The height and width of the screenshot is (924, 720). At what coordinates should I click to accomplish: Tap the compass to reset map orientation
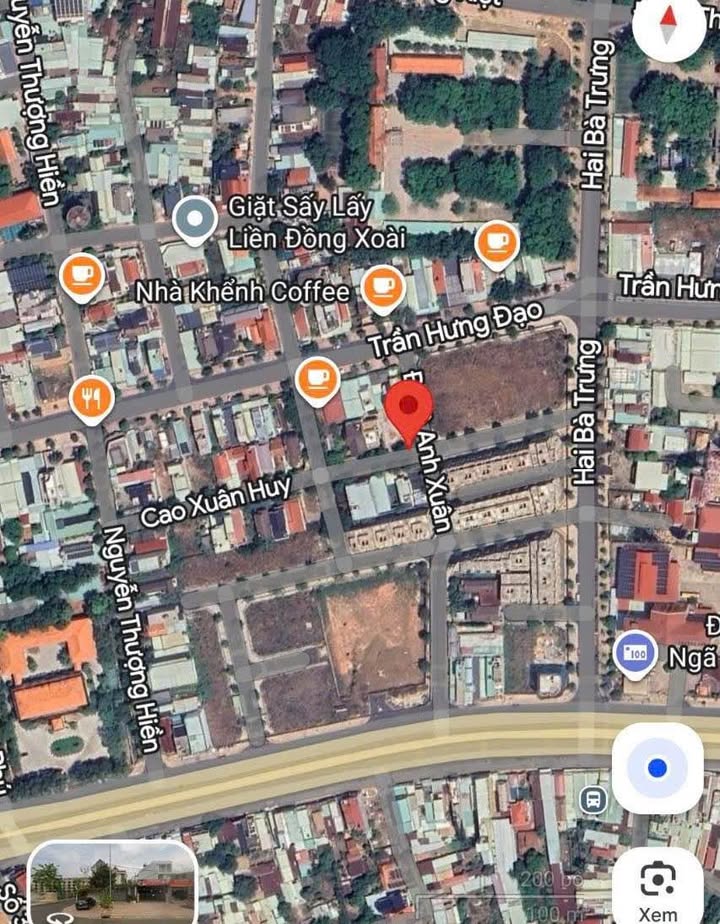[669, 27]
